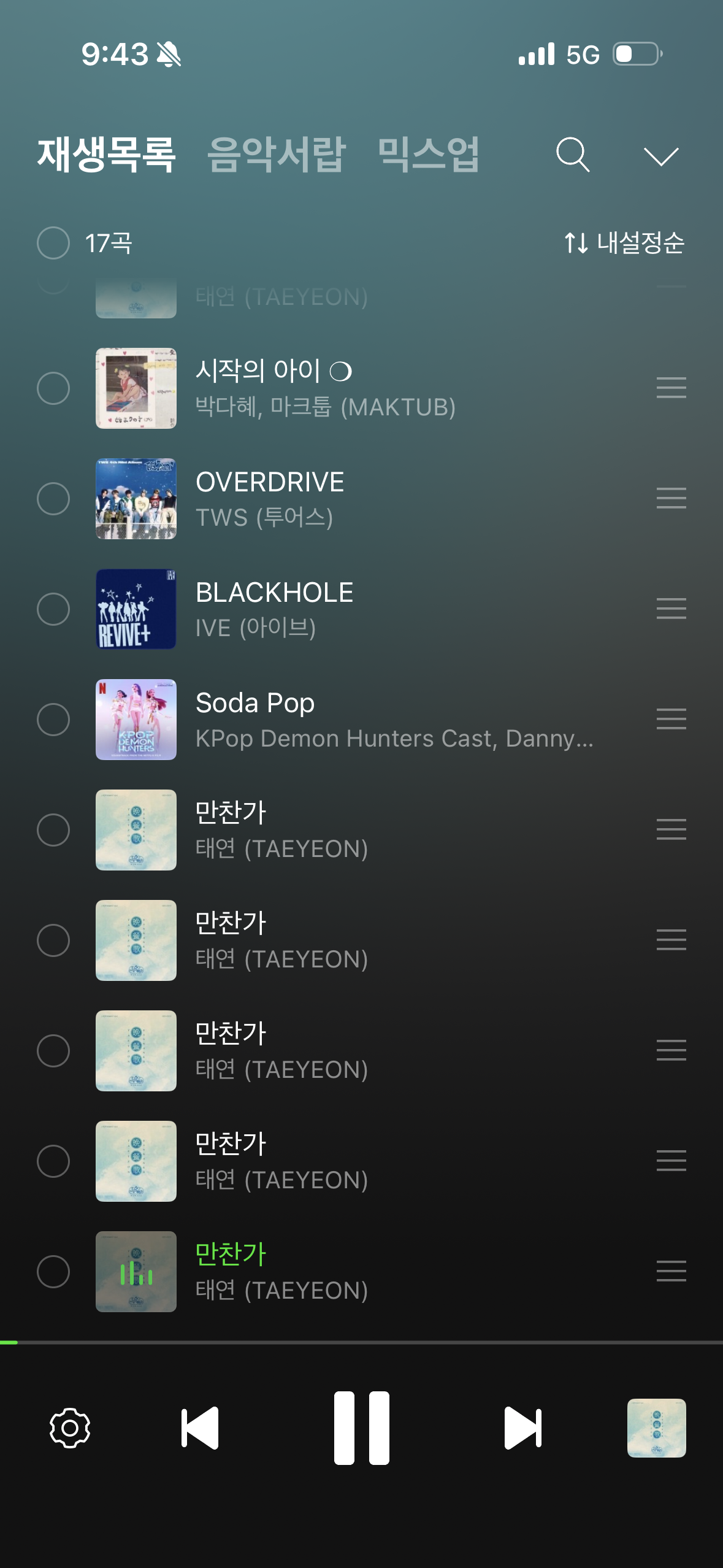Select the checkbox next to Soda Pop
Viewport: 723px width, 1568px height.
[53, 720]
